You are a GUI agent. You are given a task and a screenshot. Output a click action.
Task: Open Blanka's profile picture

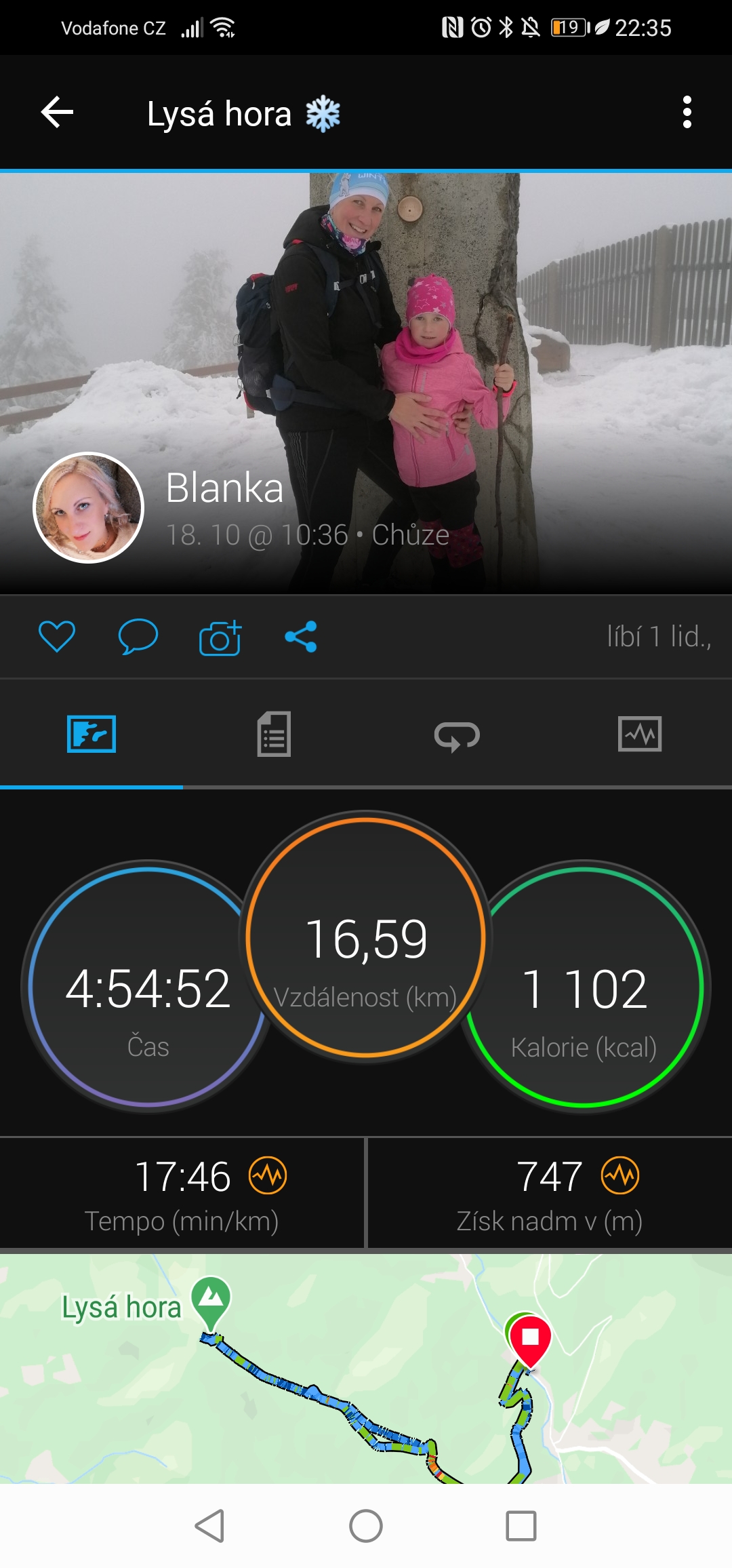click(x=88, y=507)
